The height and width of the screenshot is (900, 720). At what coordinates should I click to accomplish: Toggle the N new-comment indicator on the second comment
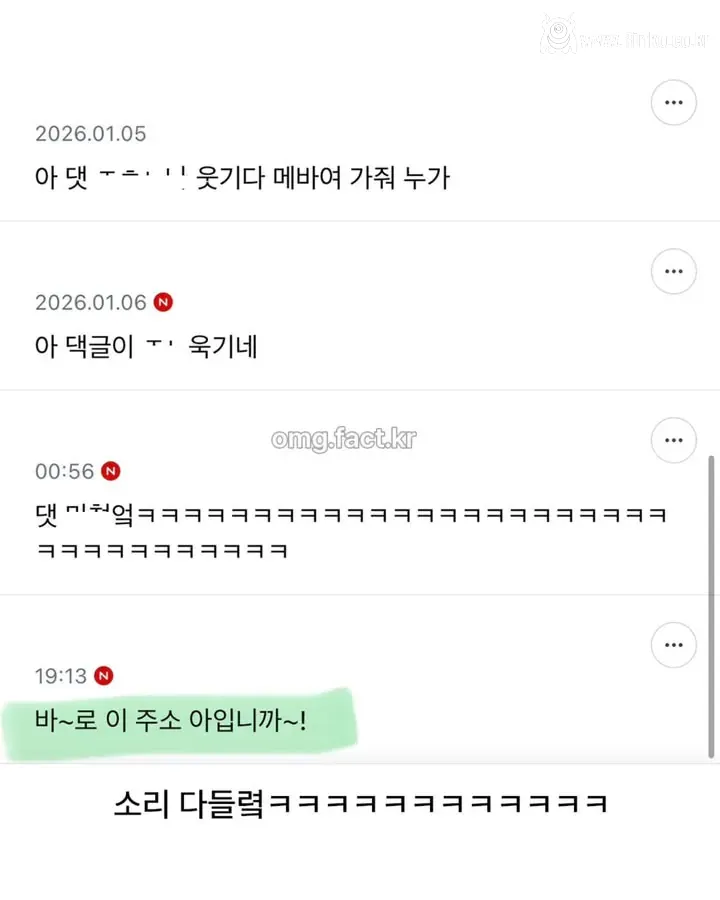[x=163, y=301]
